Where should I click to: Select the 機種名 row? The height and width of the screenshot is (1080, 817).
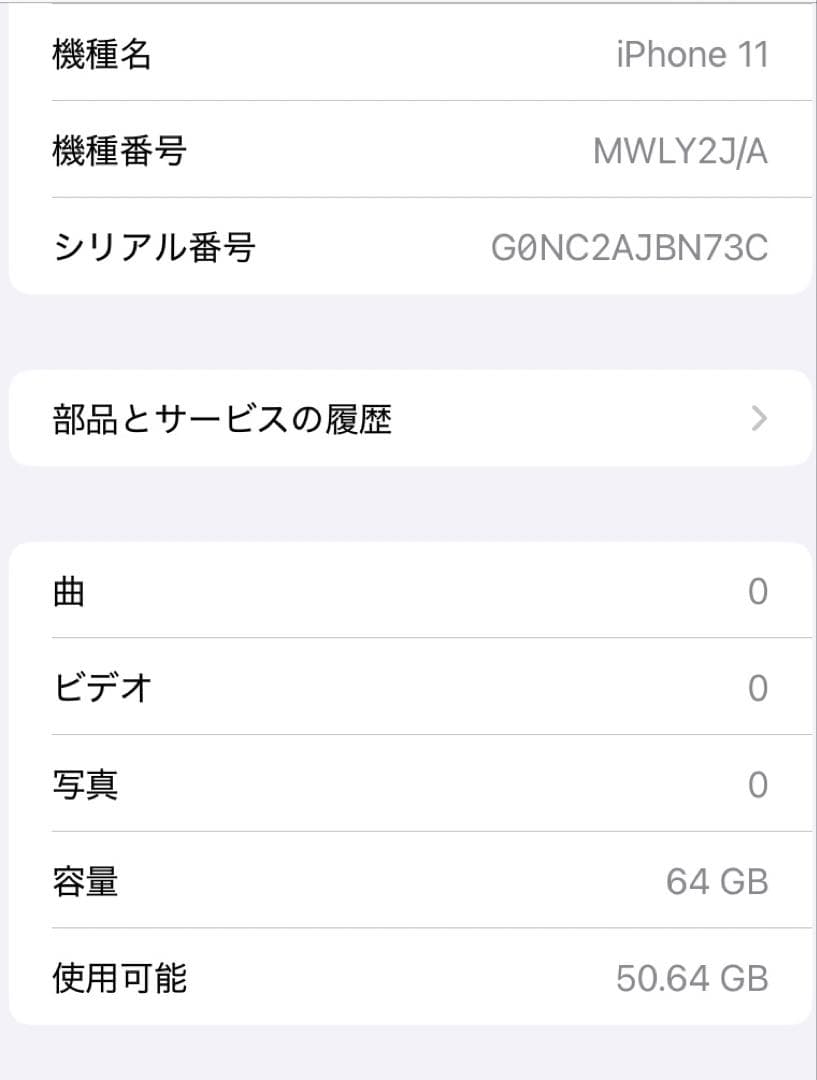pyautogui.click(x=408, y=54)
